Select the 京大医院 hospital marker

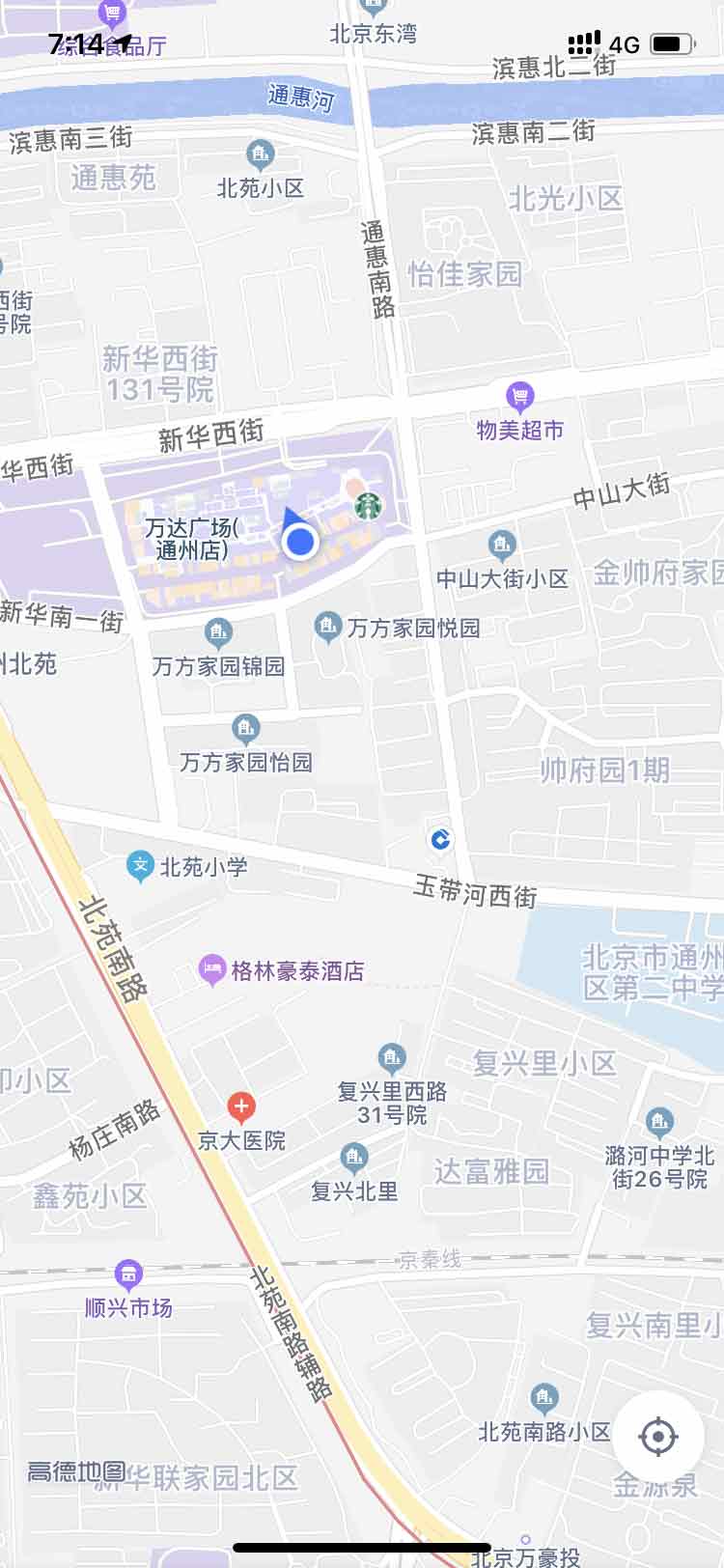240,1106
